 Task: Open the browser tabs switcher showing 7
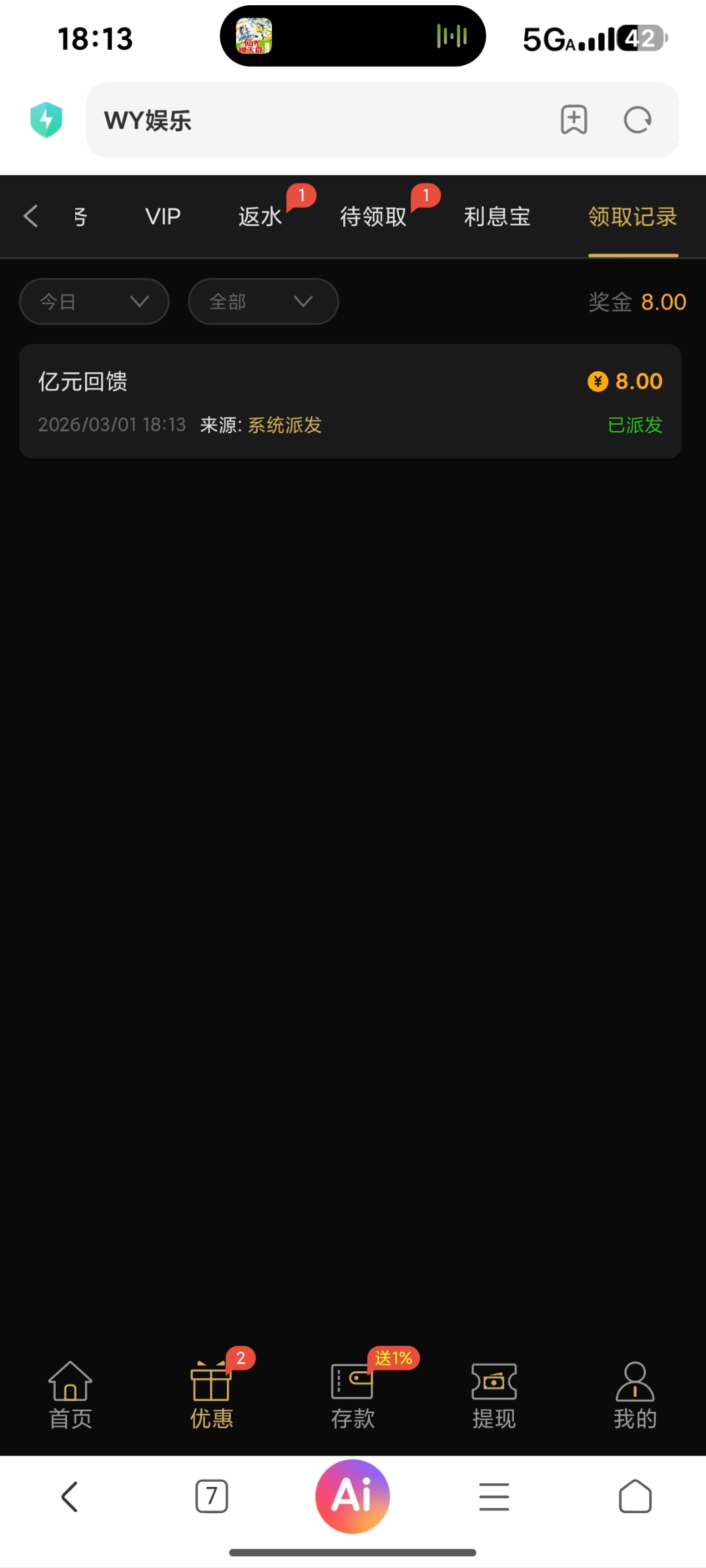coord(212,1496)
